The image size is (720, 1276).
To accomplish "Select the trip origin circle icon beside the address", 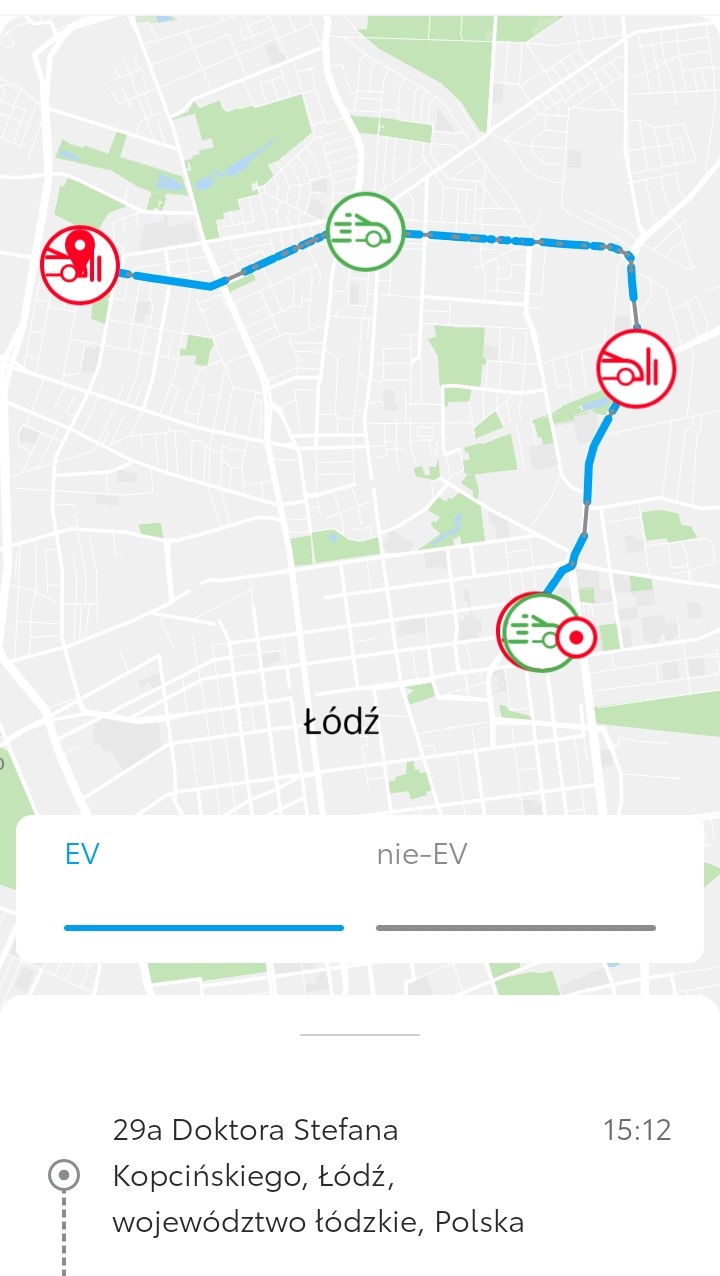I will click(62, 1176).
